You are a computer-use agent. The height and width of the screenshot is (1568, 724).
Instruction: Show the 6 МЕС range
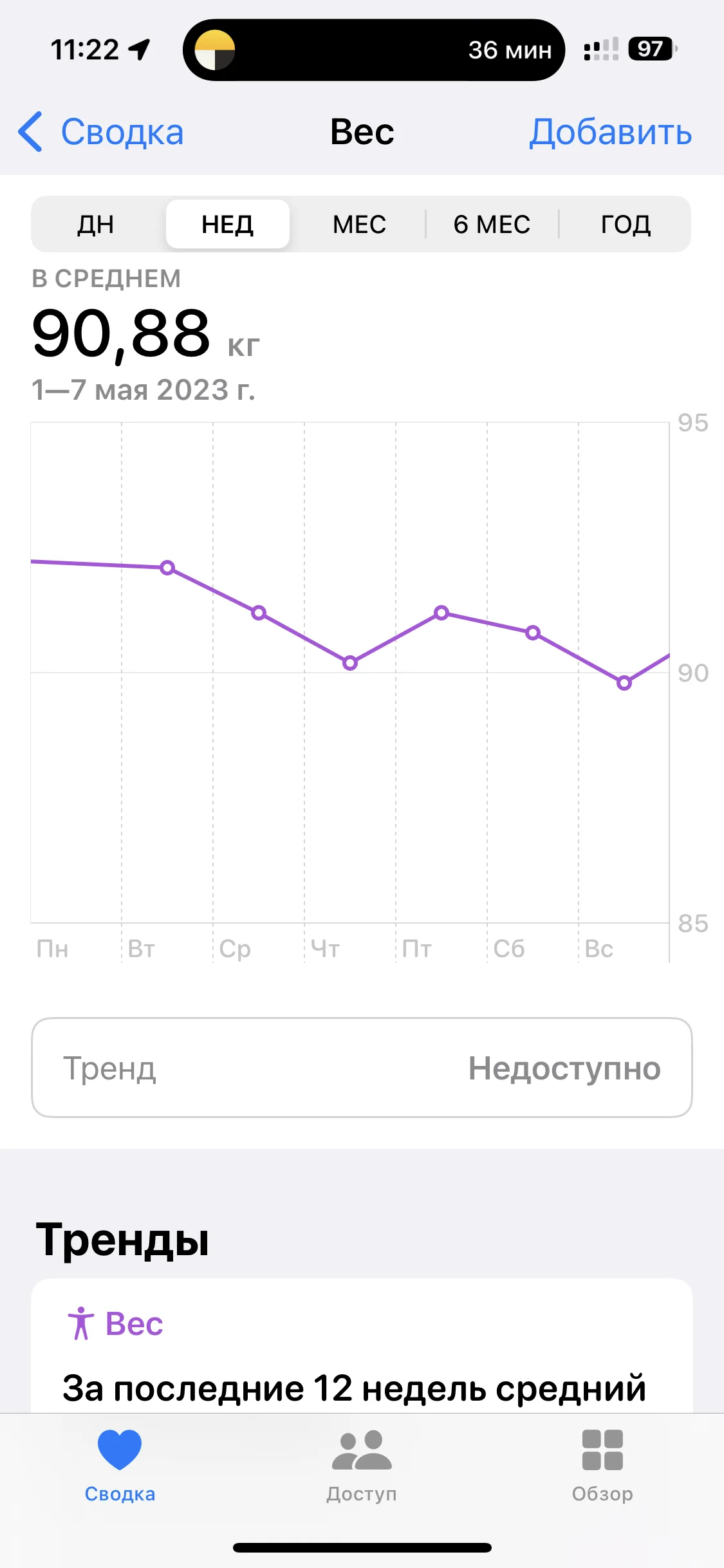[x=492, y=225]
